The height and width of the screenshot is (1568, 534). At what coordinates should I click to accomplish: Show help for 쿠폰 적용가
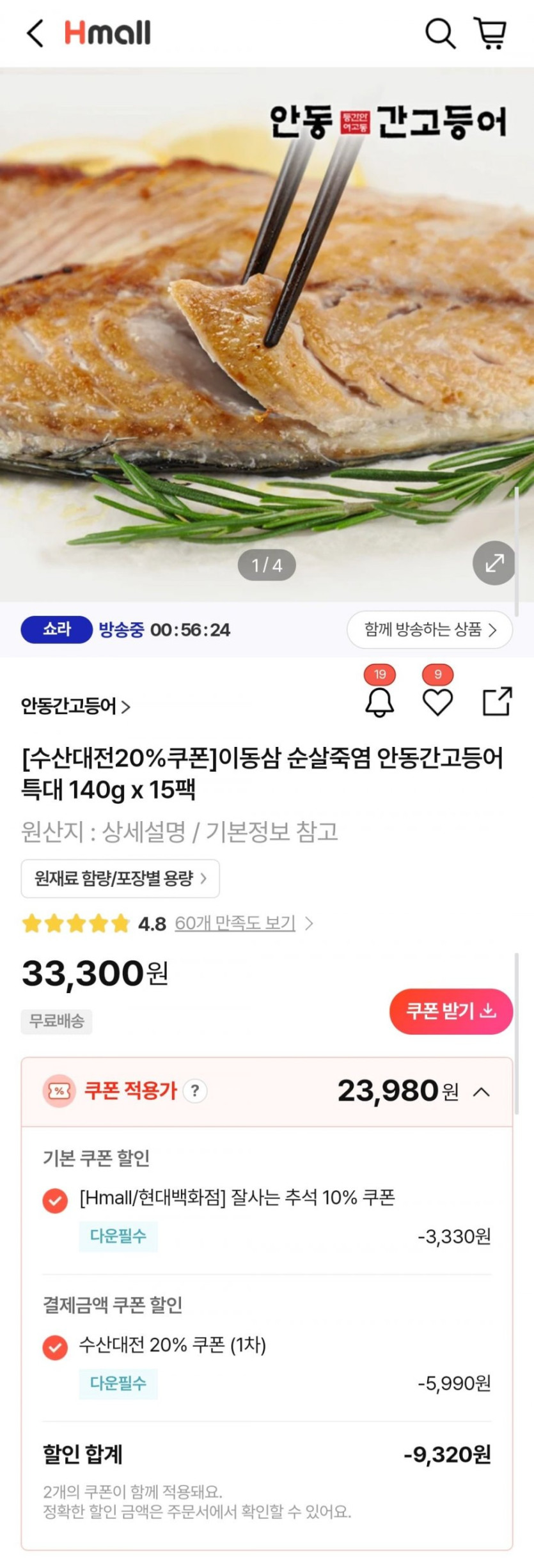click(x=195, y=1091)
